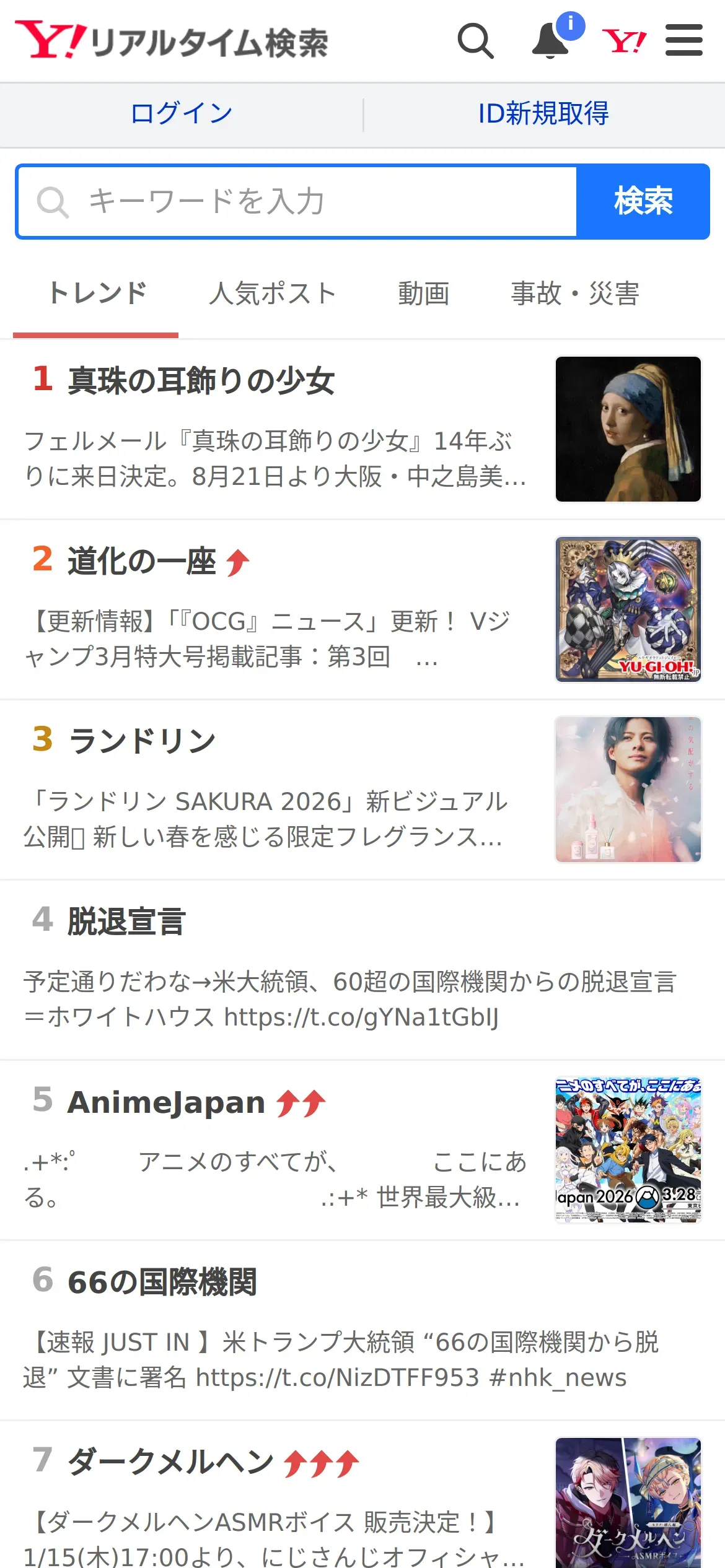Open the search magnifier icon in header
Image resolution: width=725 pixels, height=1568 pixels.
coord(475,41)
